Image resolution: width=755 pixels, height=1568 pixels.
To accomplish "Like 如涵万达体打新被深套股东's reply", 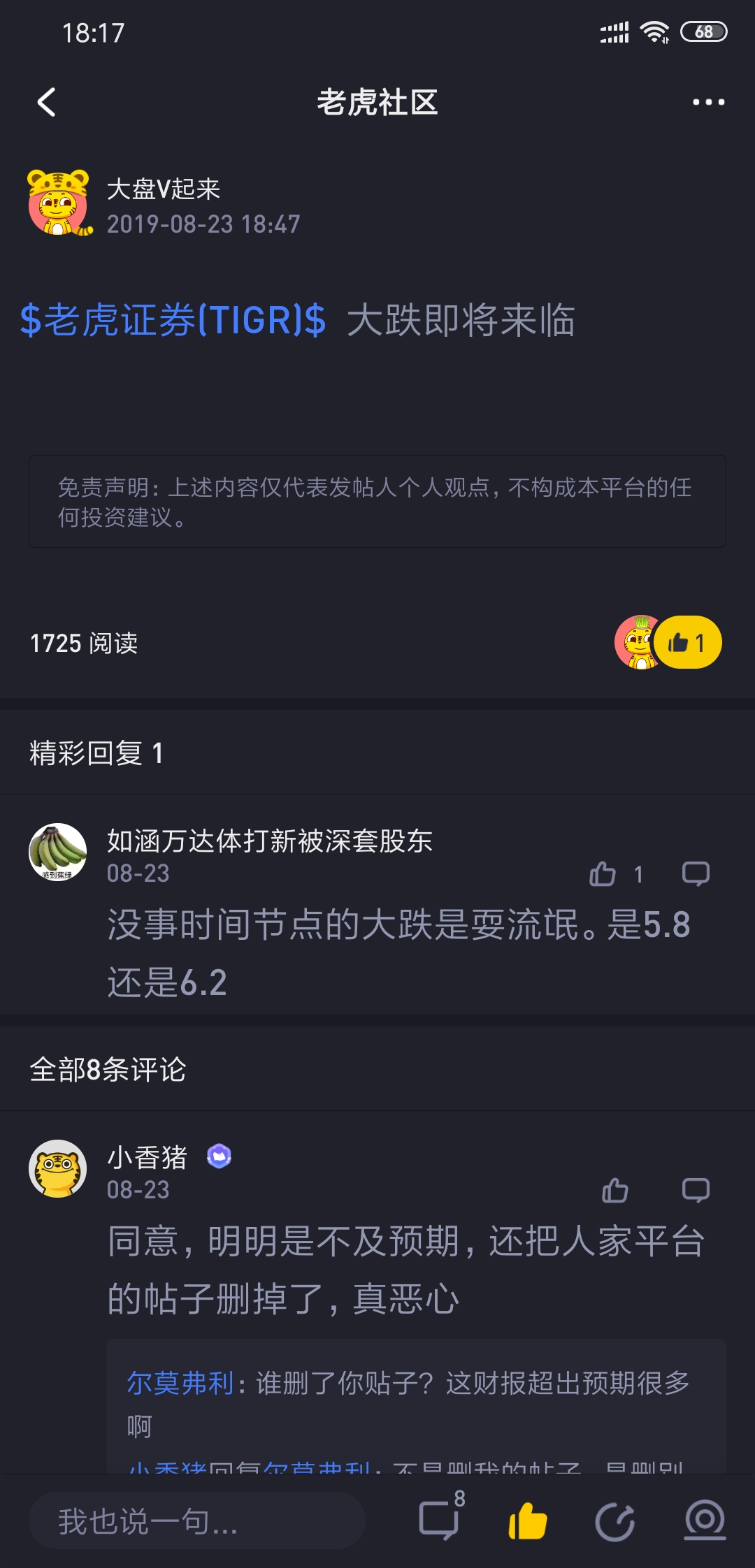I will click(x=603, y=874).
